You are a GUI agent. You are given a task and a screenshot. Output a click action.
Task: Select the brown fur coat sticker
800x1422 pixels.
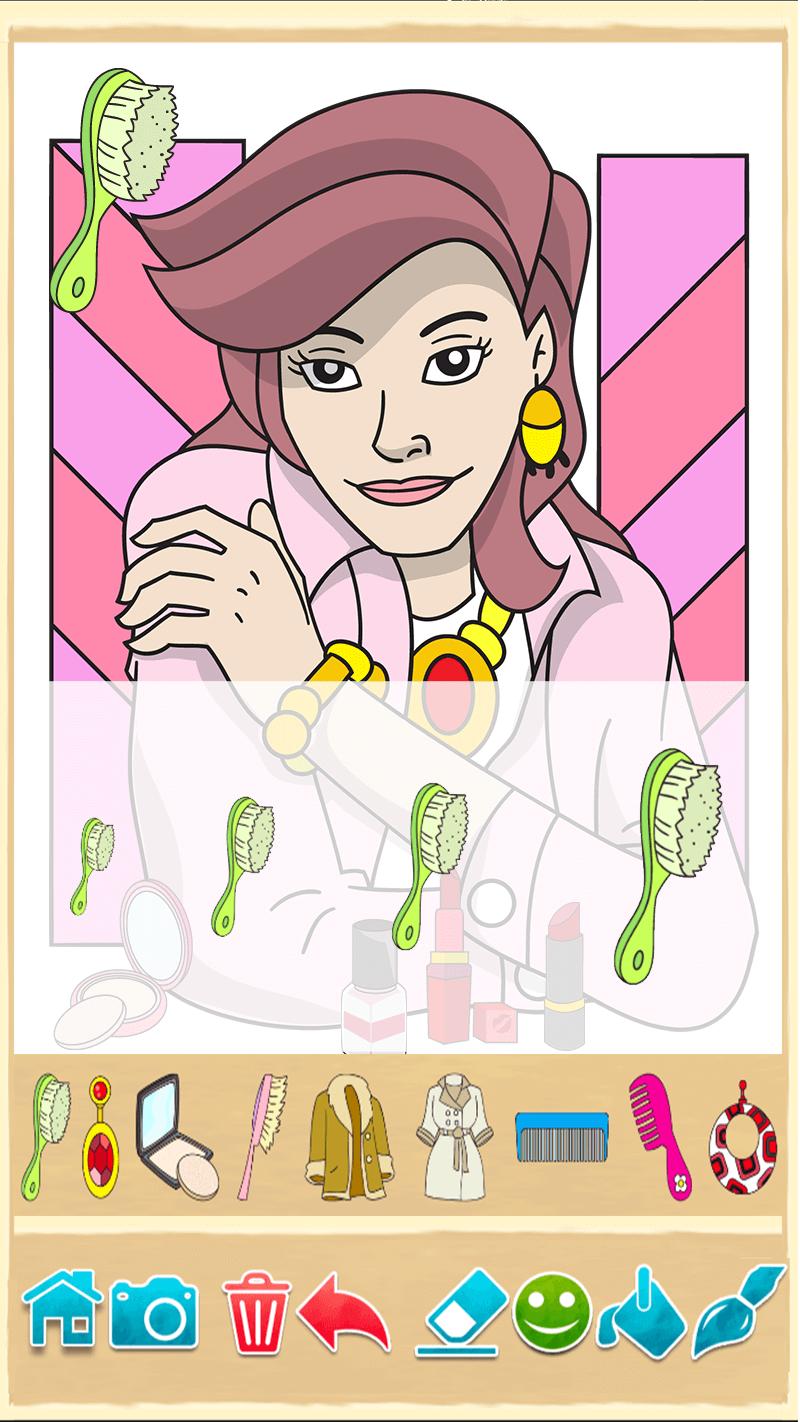[349, 1137]
